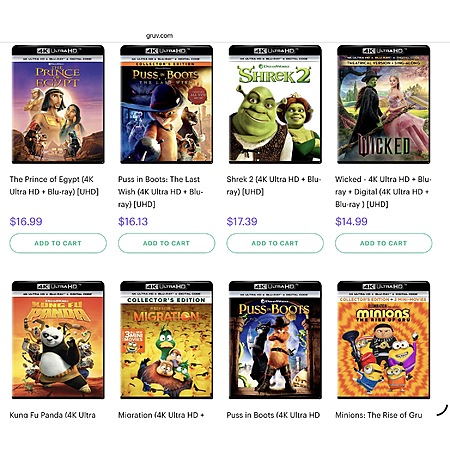This screenshot has height=450, width=450.
Task: View Puss in Boots: The Last Wish cover
Action: (x=166, y=104)
